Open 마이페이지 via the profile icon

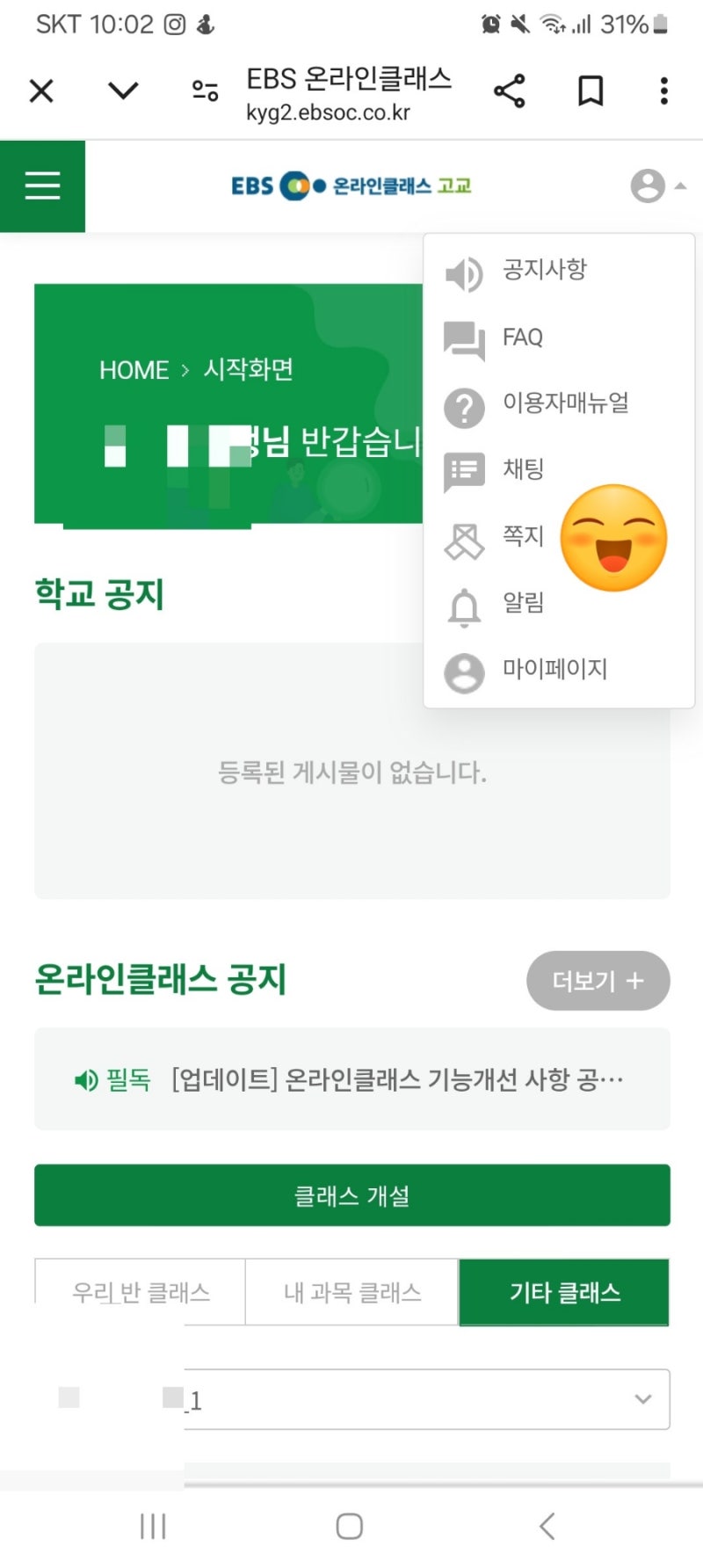463,671
